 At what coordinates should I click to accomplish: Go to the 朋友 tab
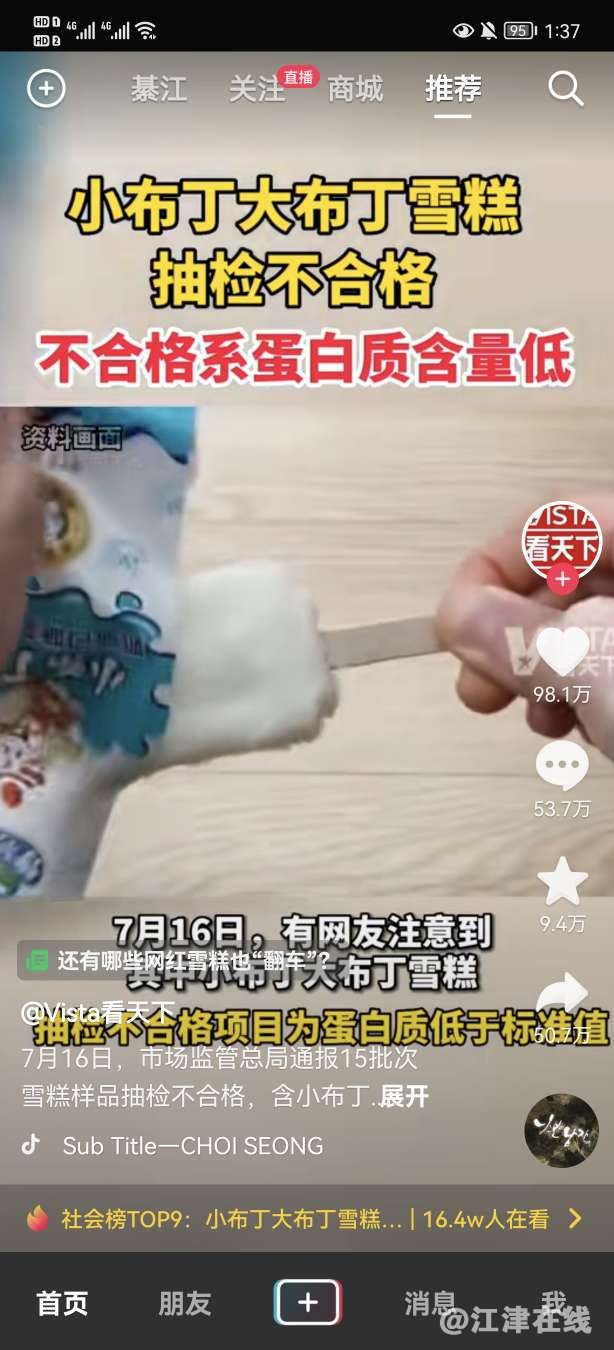185,1303
